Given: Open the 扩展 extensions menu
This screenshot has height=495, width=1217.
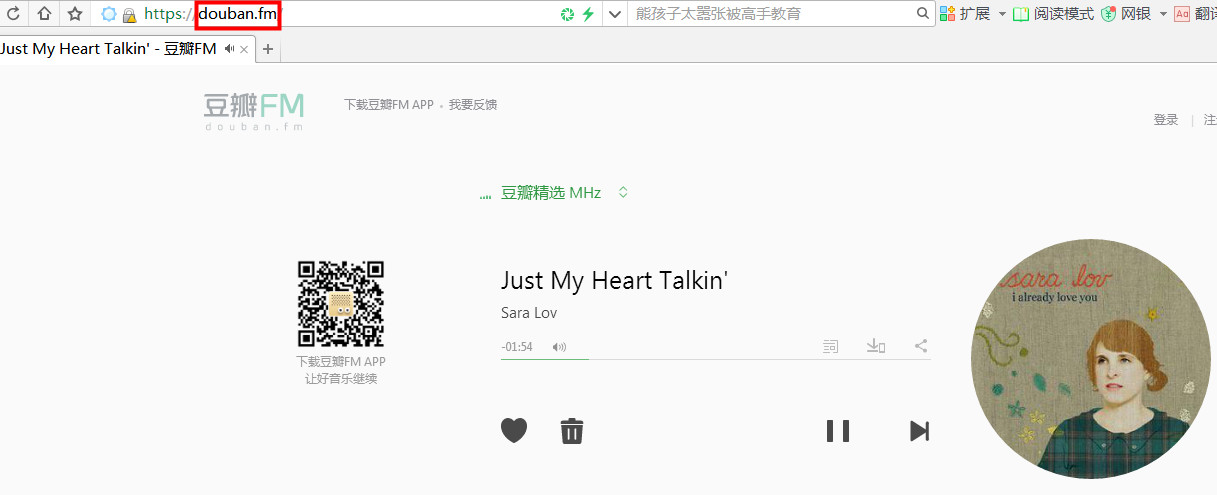Looking at the screenshot, I should click(971, 14).
